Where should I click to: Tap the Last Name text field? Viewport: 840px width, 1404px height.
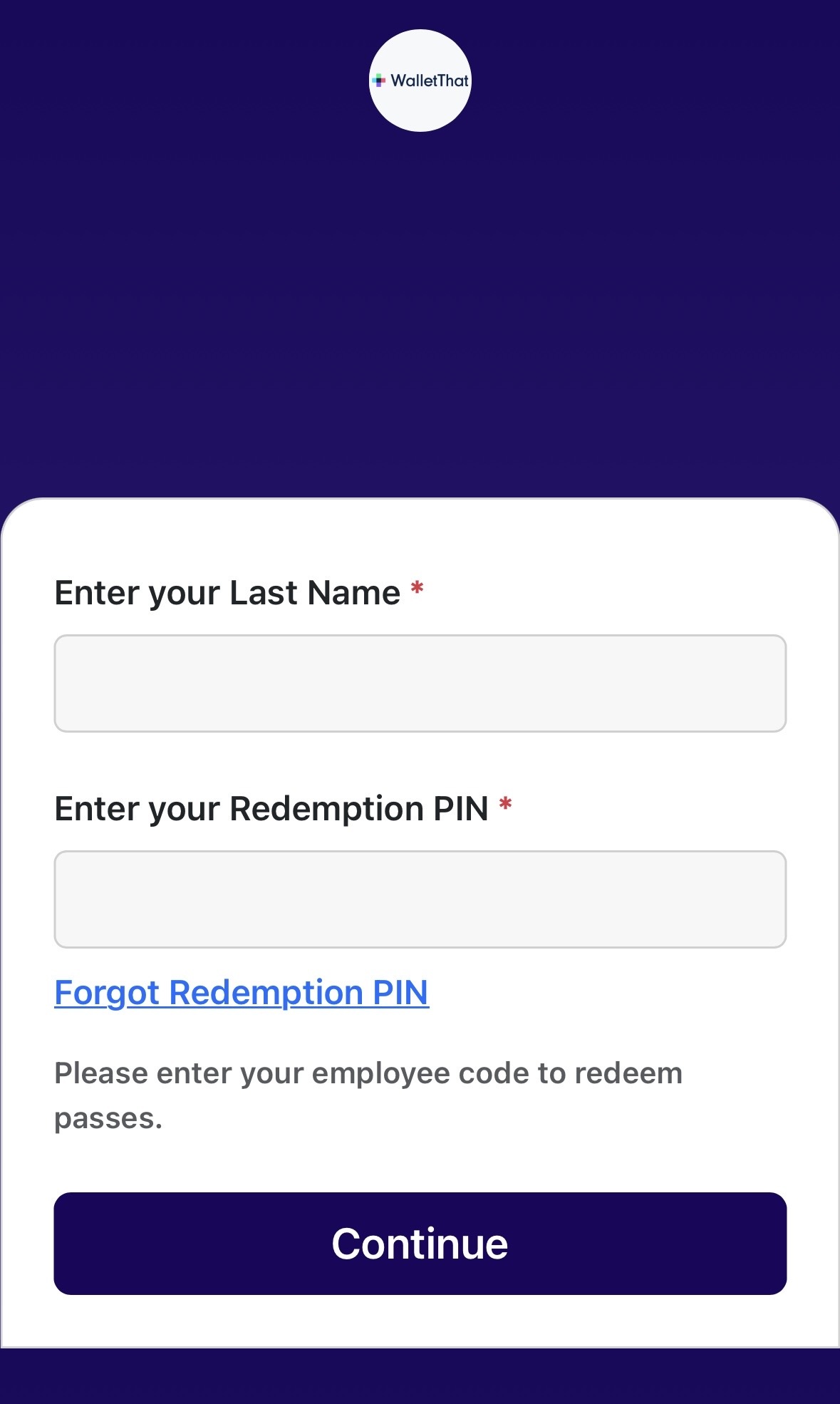pyautogui.click(x=420, y=683)
